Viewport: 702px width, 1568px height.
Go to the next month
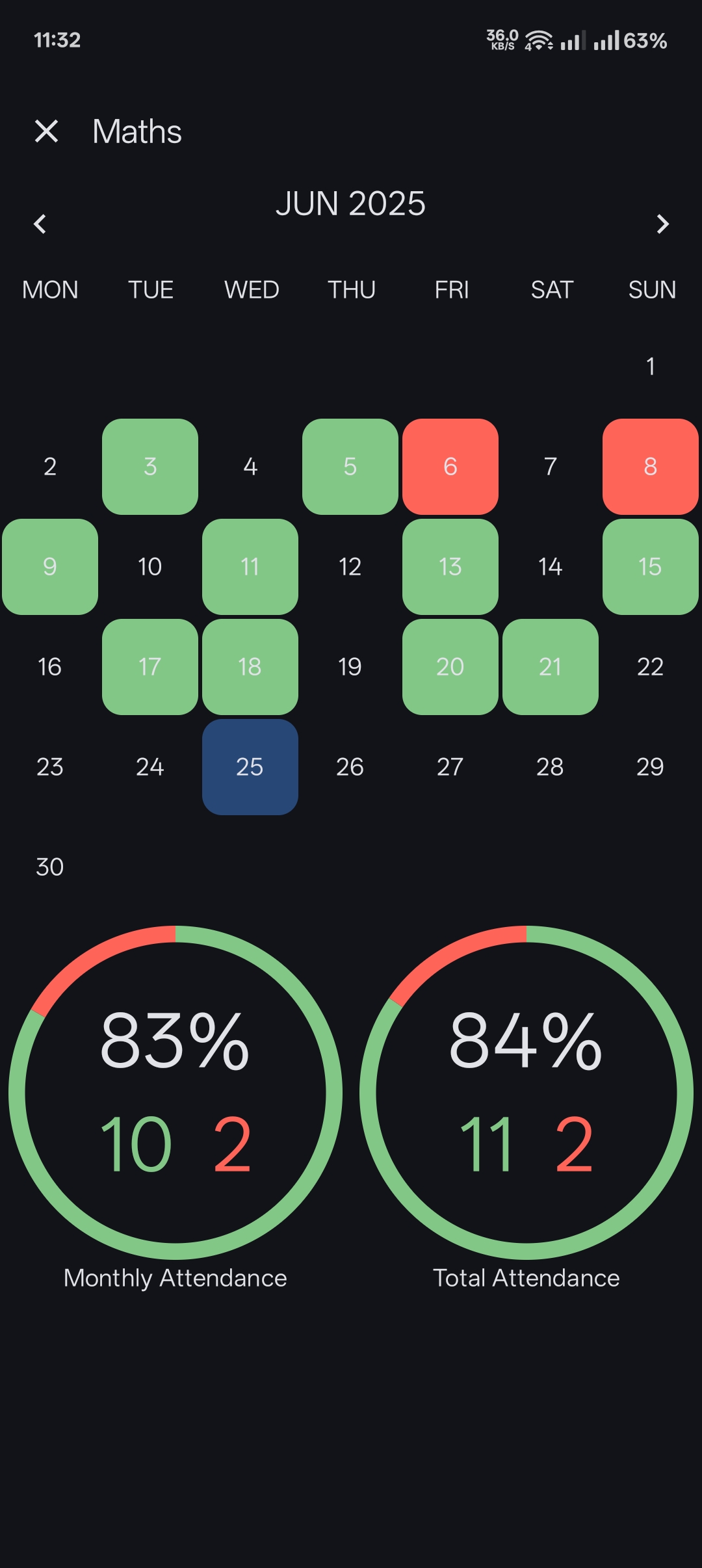coord(662,224)
